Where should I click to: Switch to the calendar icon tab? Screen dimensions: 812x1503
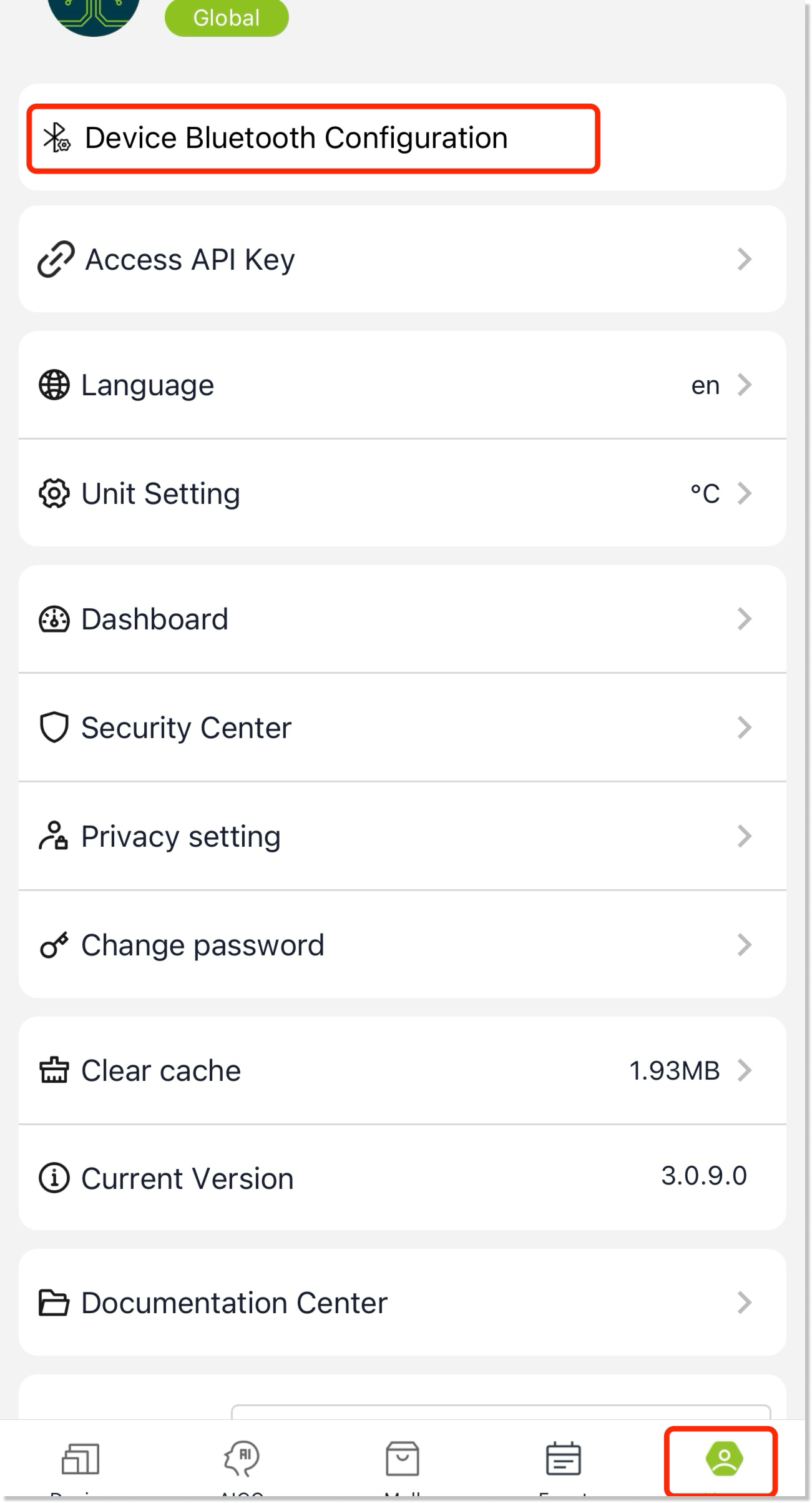tap(564, 1464)
